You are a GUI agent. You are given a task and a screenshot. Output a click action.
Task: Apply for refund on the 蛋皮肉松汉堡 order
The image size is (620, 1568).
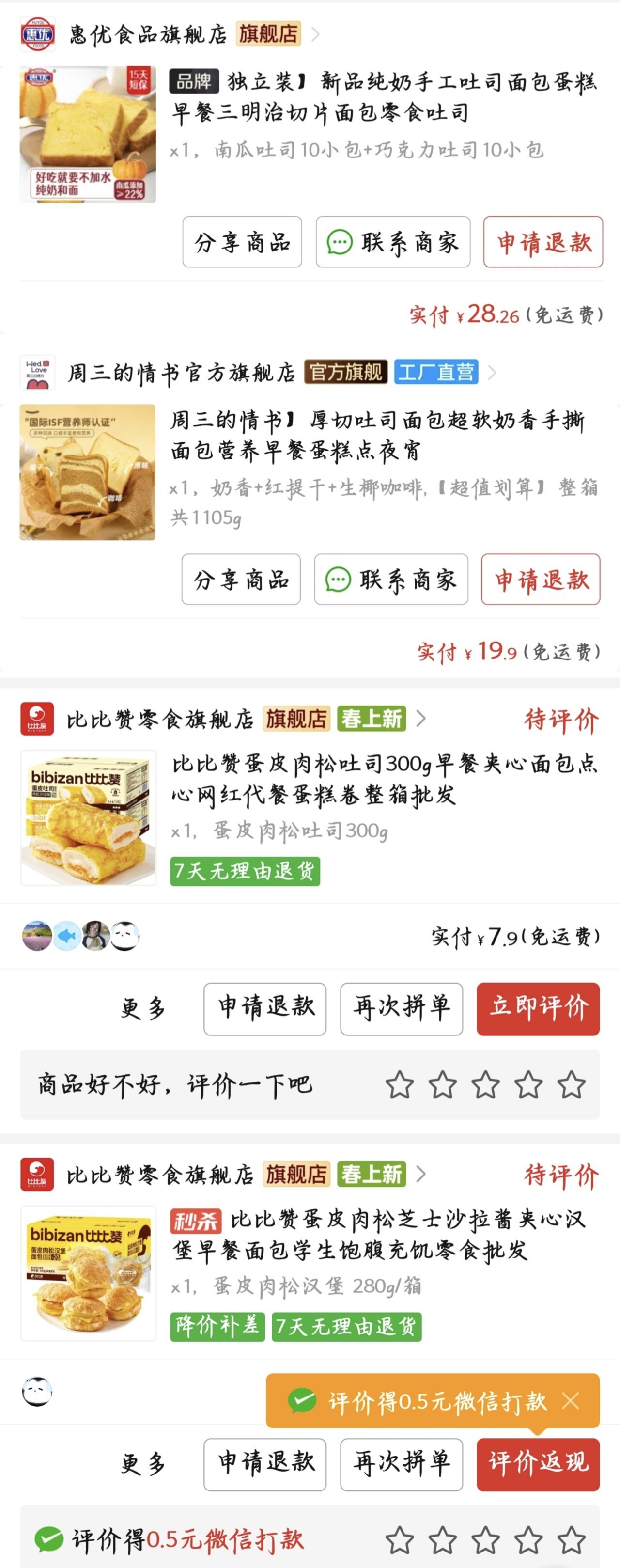point(264,1464)
